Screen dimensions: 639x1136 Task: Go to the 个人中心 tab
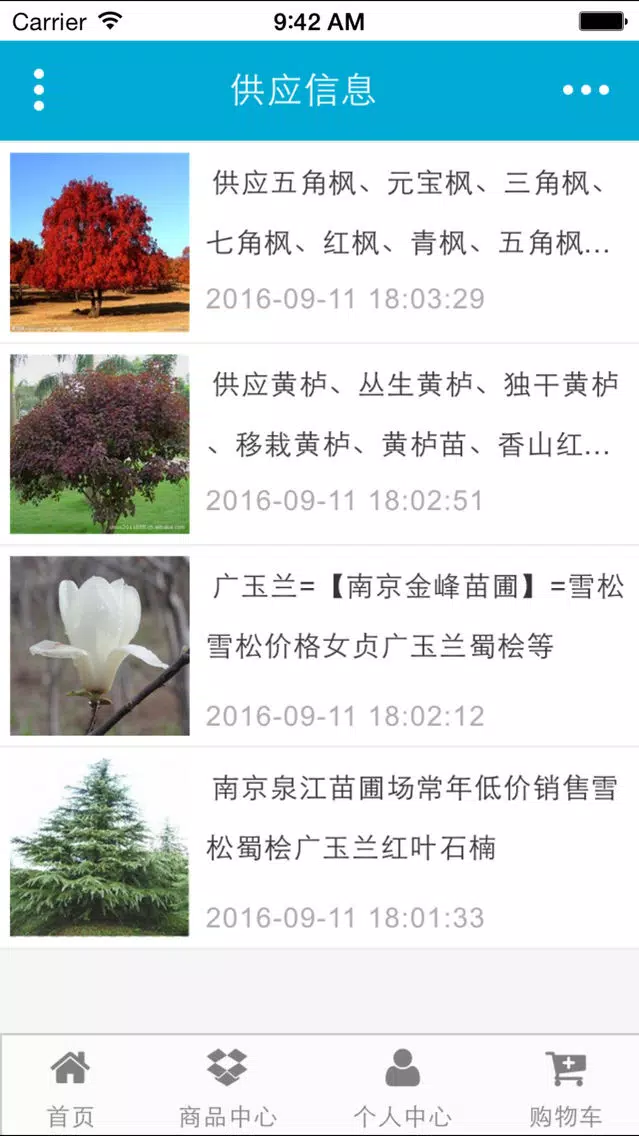pos(402,1086)
